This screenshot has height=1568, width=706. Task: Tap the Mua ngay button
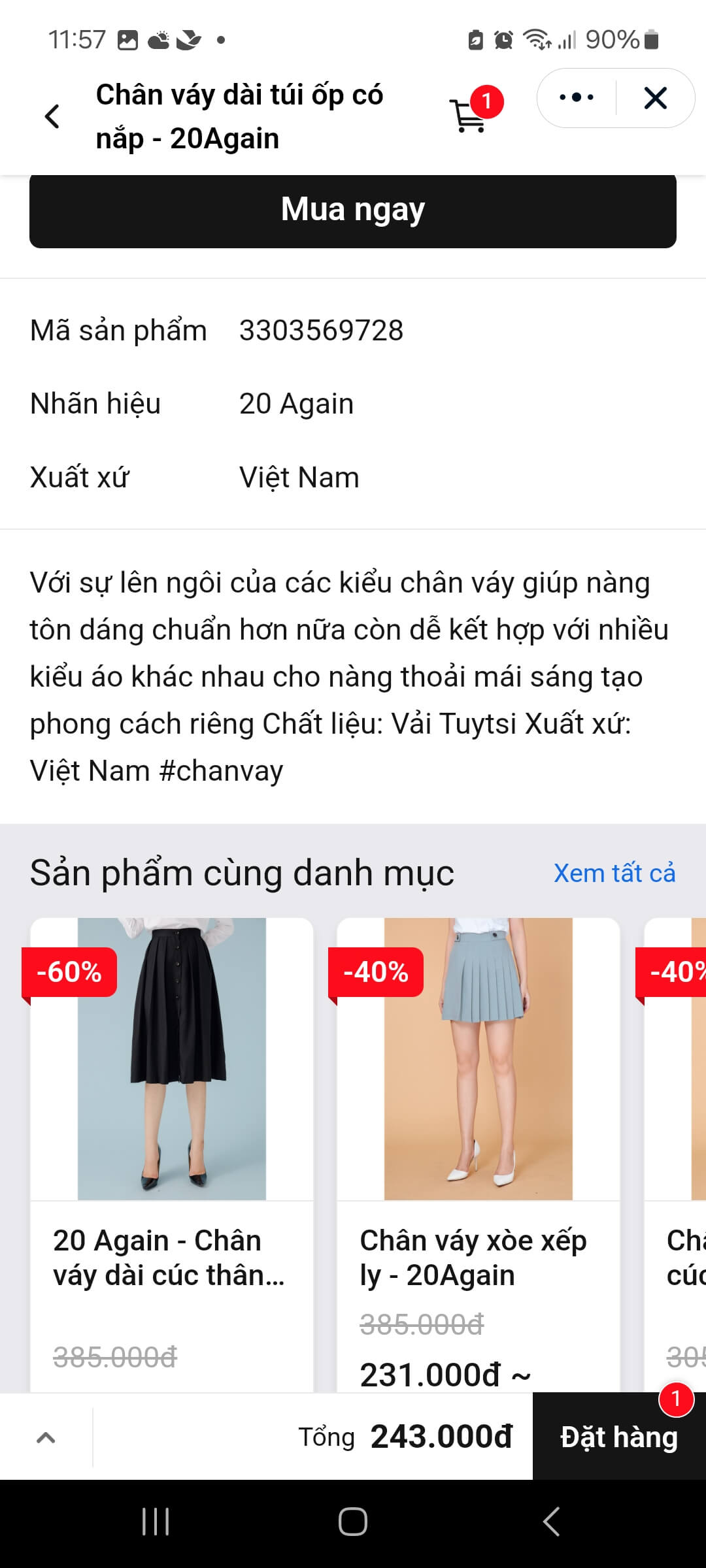point(353,210)
